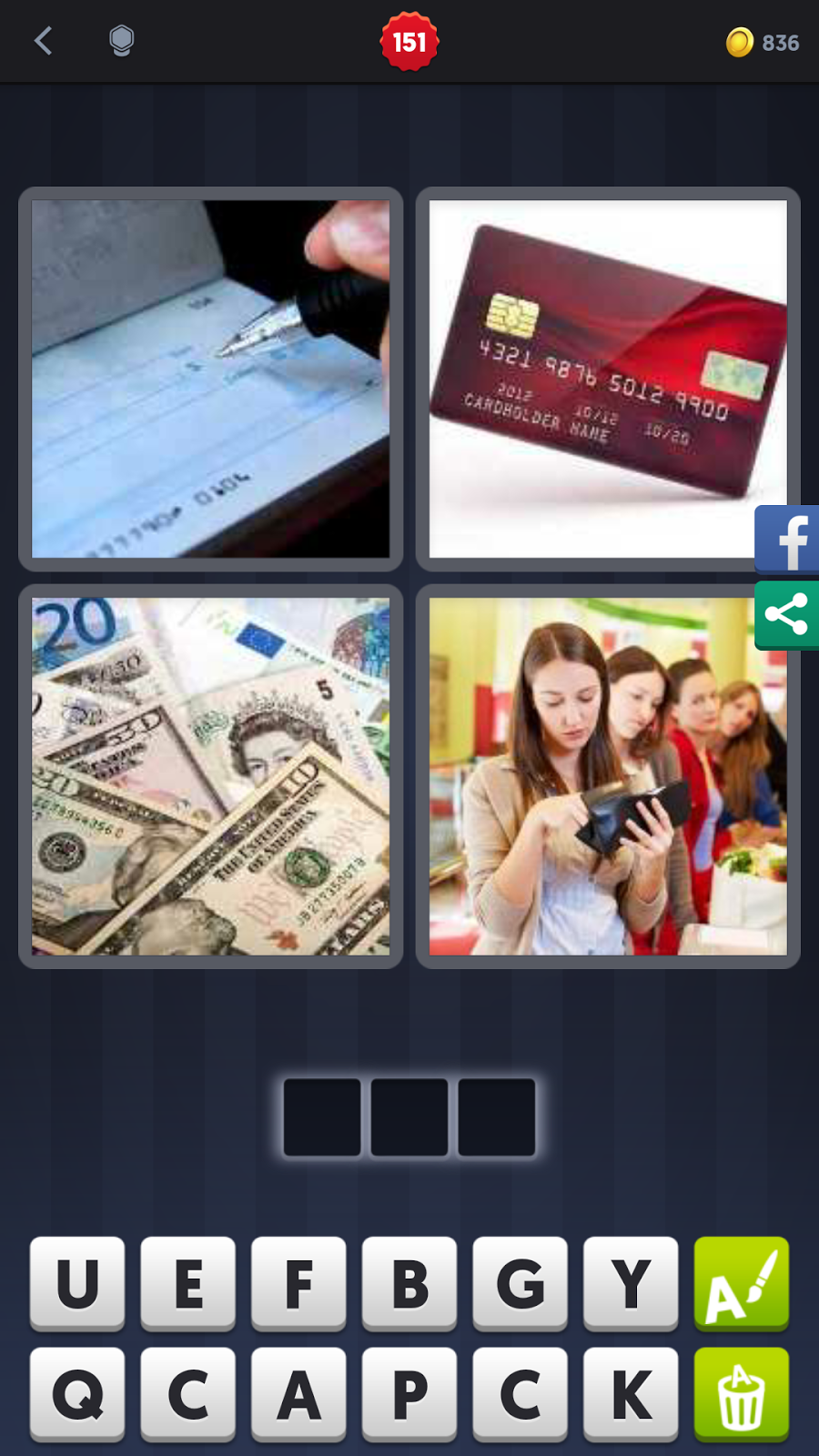Select the letter A tile

coord(298,1394)
